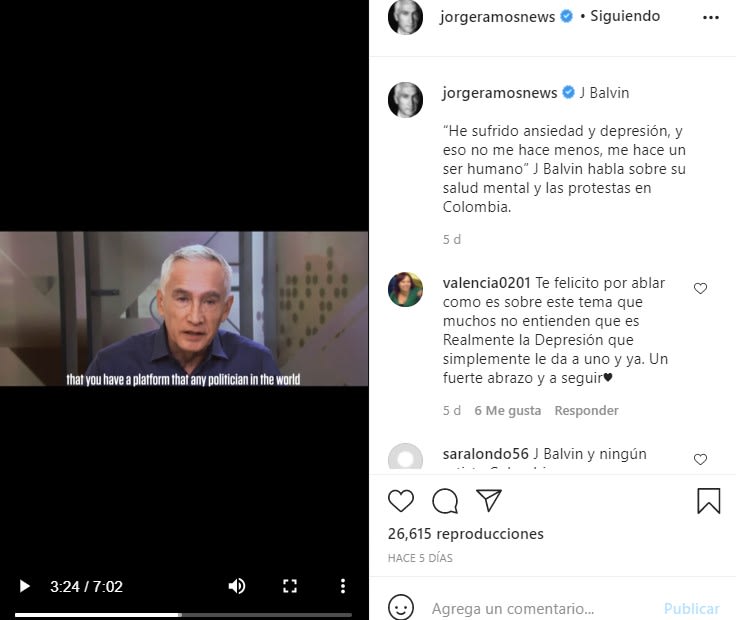This screenshot has height=620, width=736.
Task: Open post options three-dot menu
Action: click(711, 17)
